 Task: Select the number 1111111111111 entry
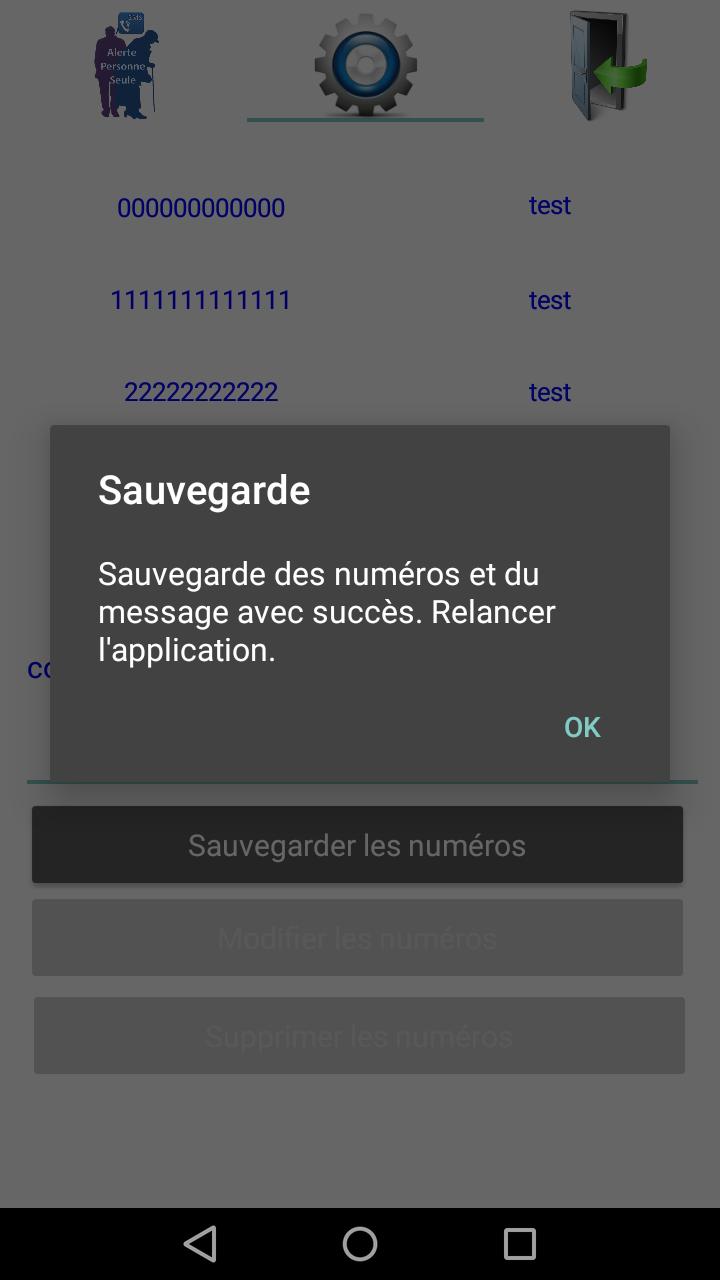201,299
